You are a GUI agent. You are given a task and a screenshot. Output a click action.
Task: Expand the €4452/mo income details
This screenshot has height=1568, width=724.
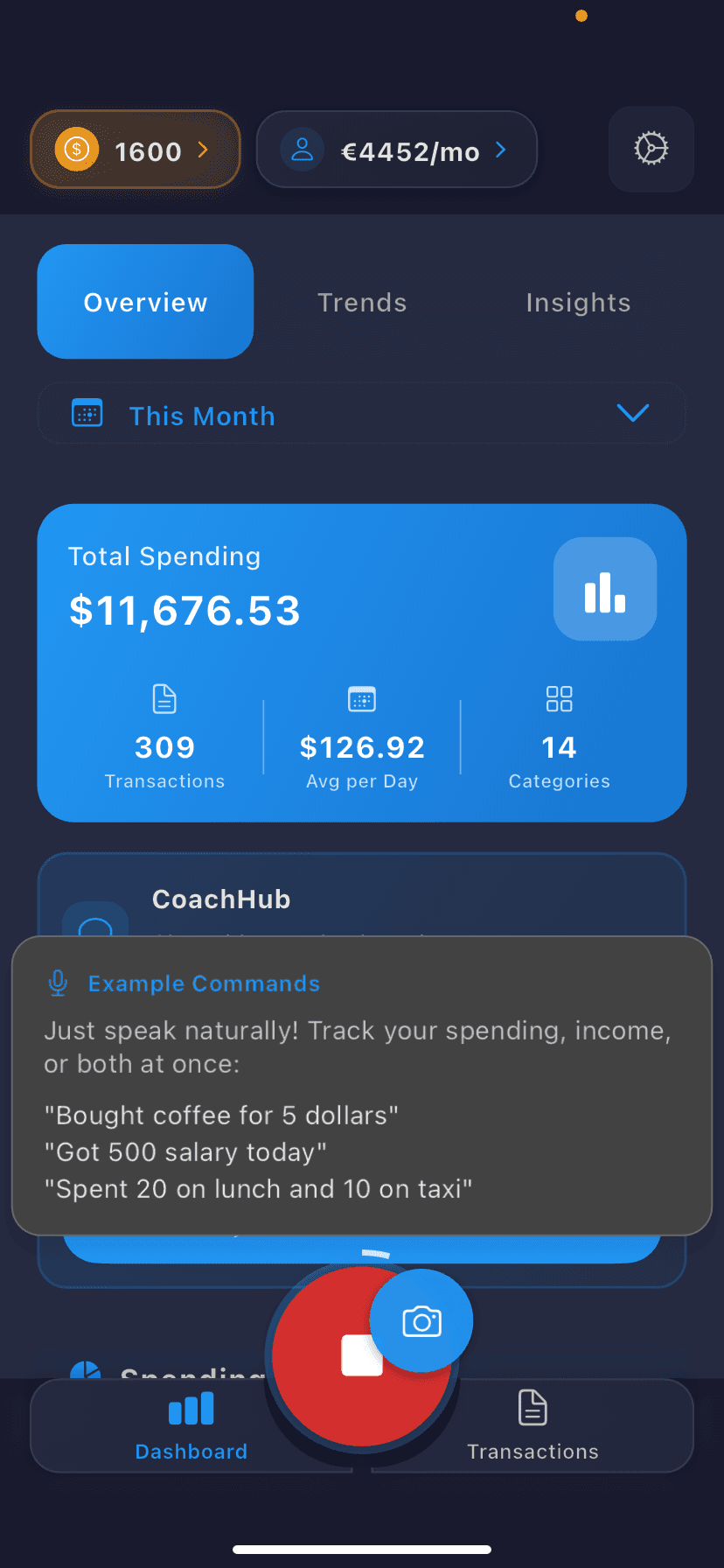(x=500, y=150)
